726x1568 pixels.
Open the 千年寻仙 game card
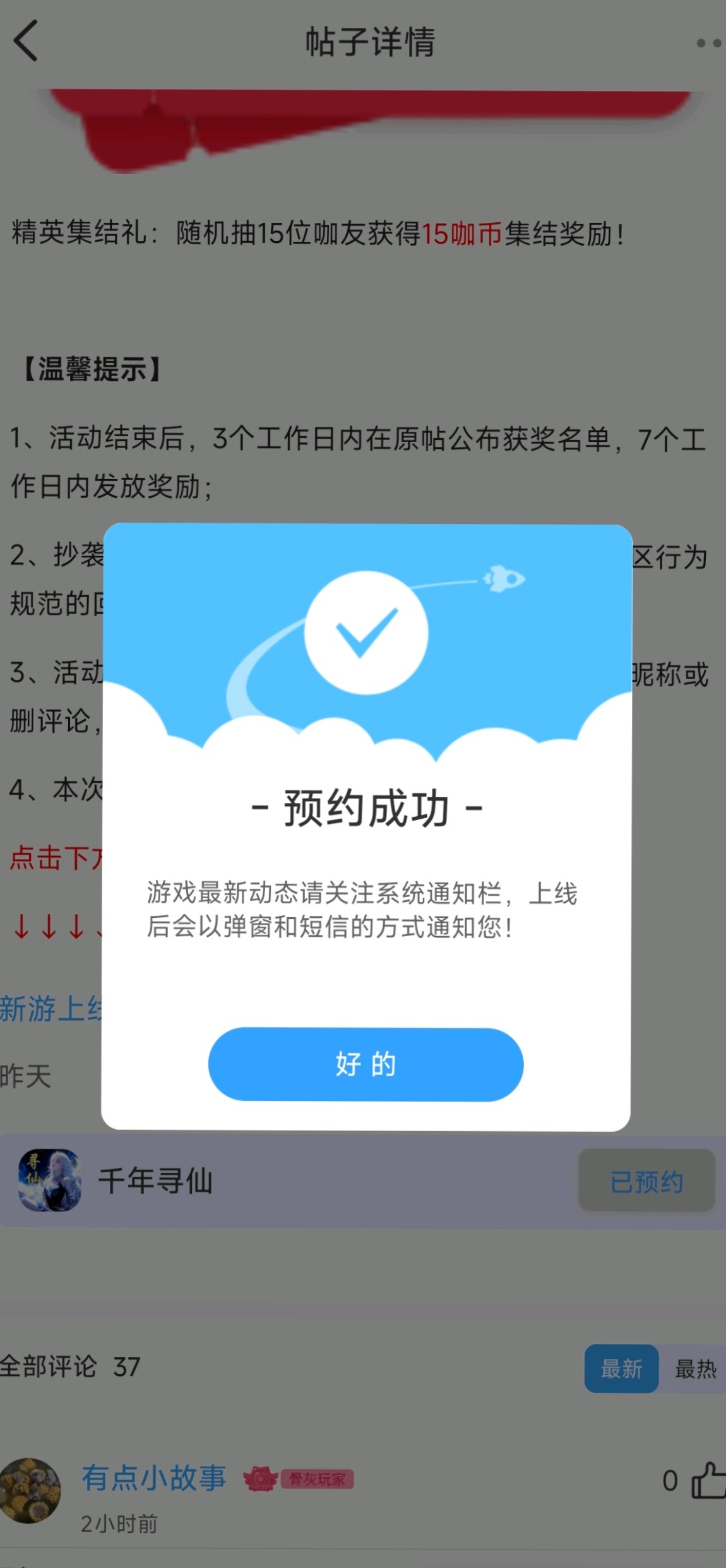155,1180
